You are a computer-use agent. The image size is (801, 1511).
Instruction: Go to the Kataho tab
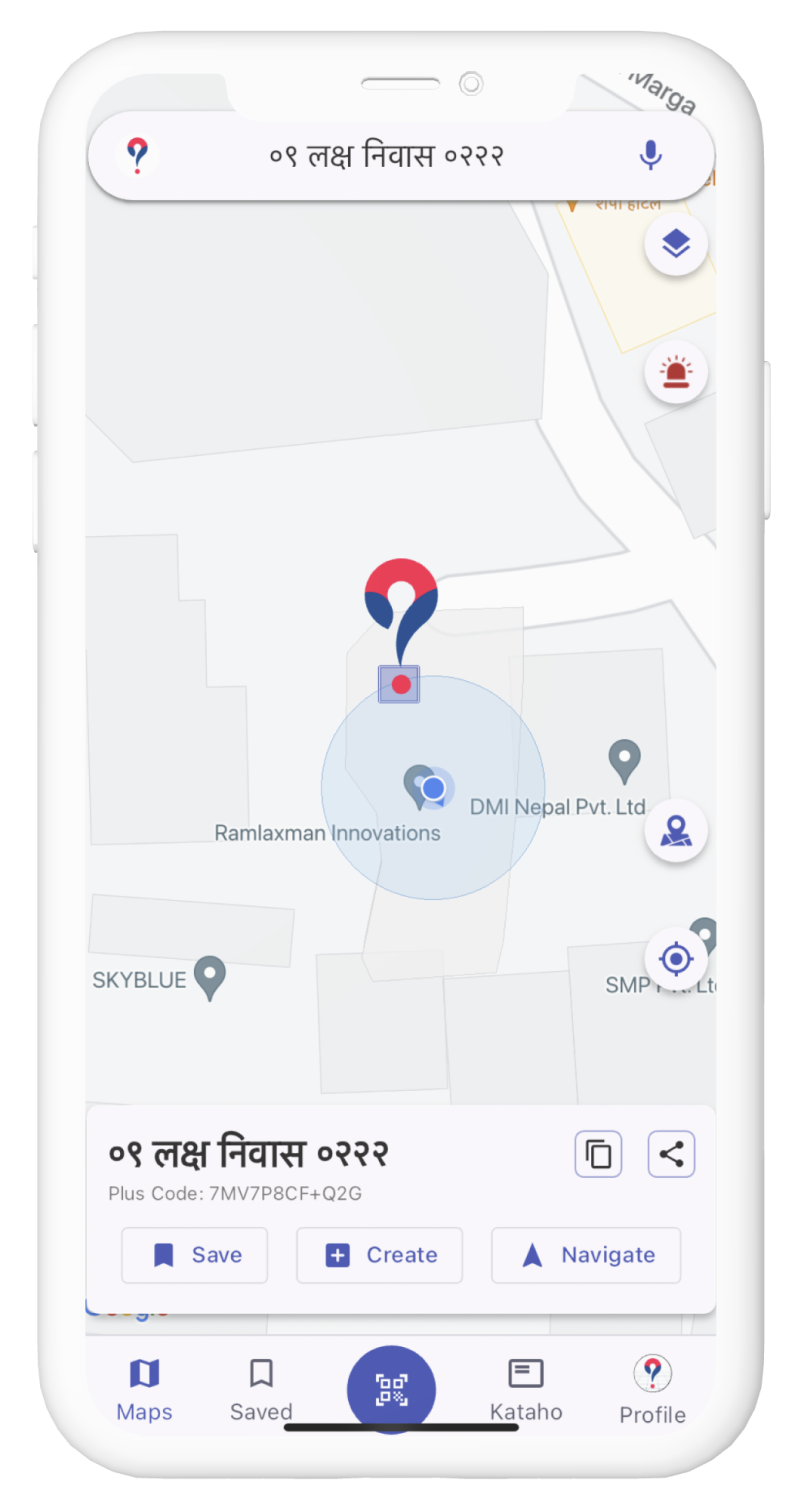526,1389
